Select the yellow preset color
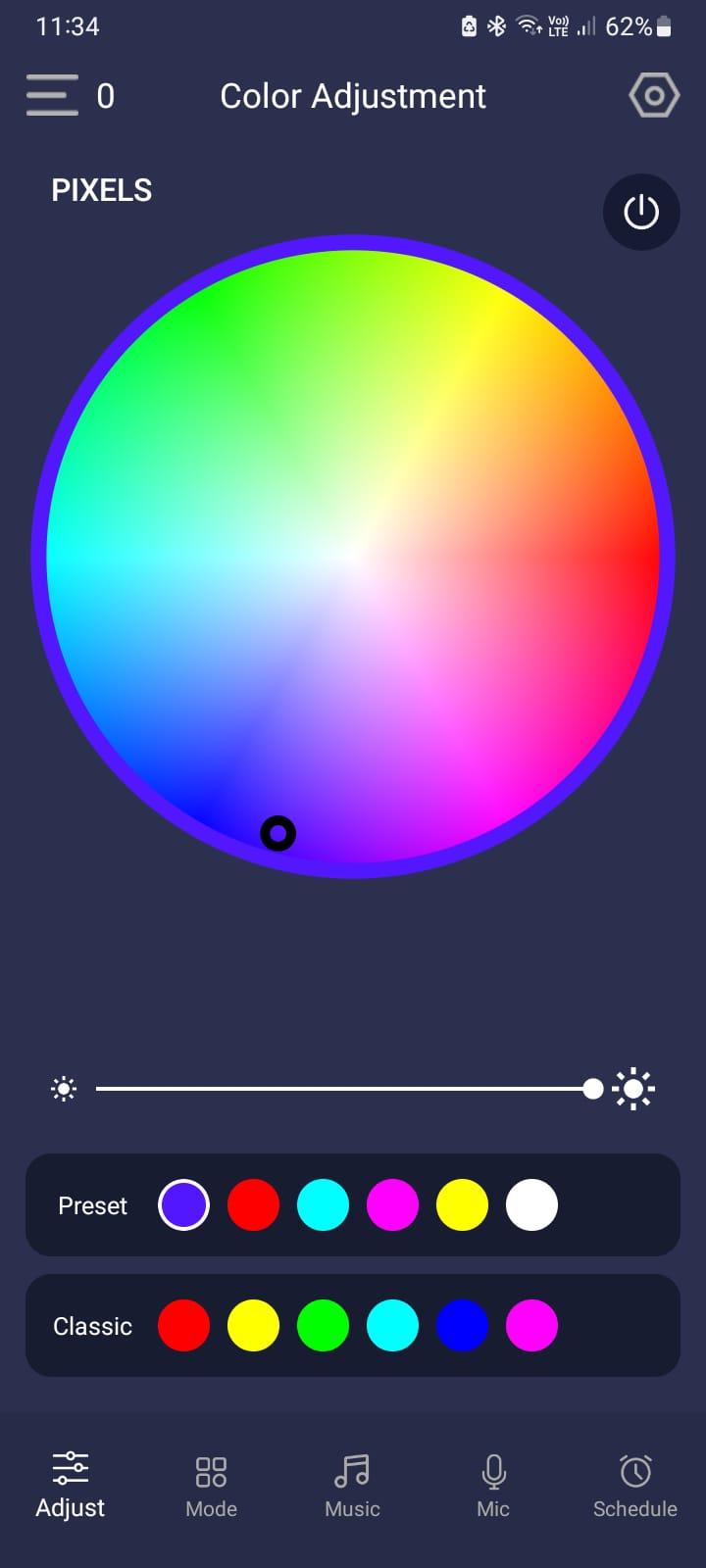The height and width of the screenshot is (1568, 706). pos(462,1205)
